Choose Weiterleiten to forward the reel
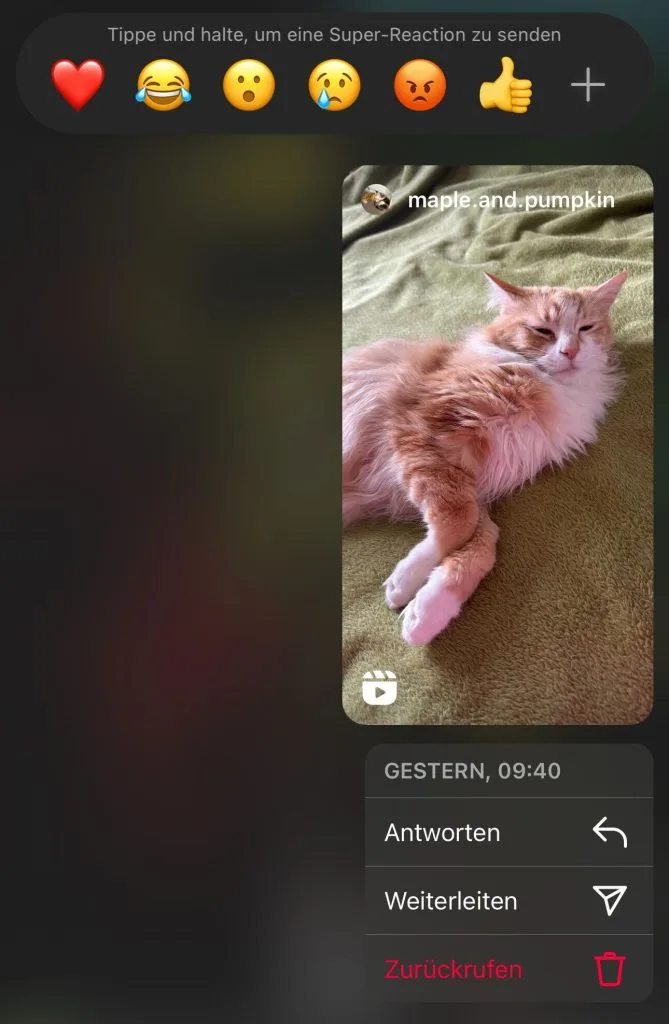This screenshot has width=669, height=1024. click(x=508, y=900)
